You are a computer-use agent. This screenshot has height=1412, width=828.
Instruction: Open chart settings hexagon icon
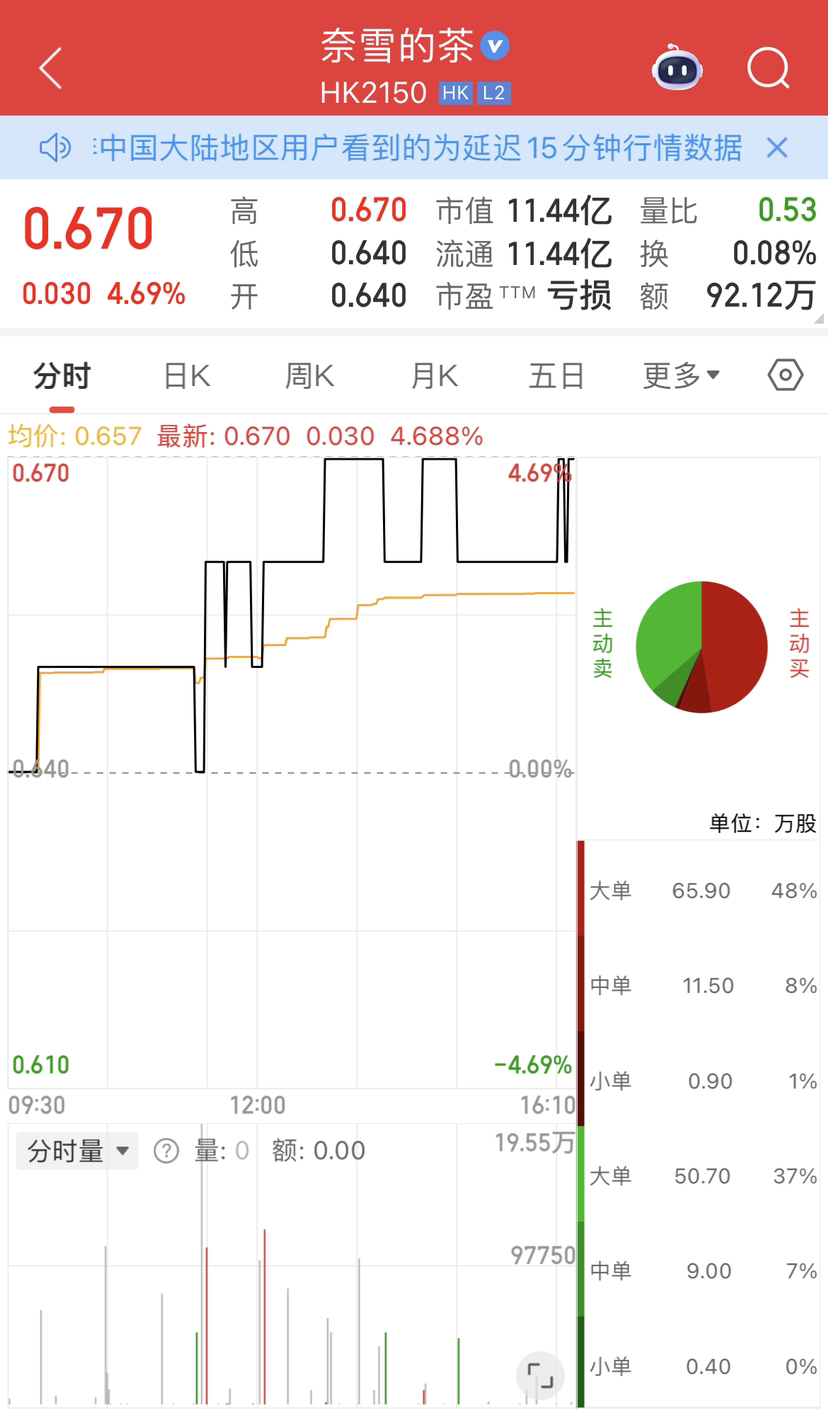(786, 375)
